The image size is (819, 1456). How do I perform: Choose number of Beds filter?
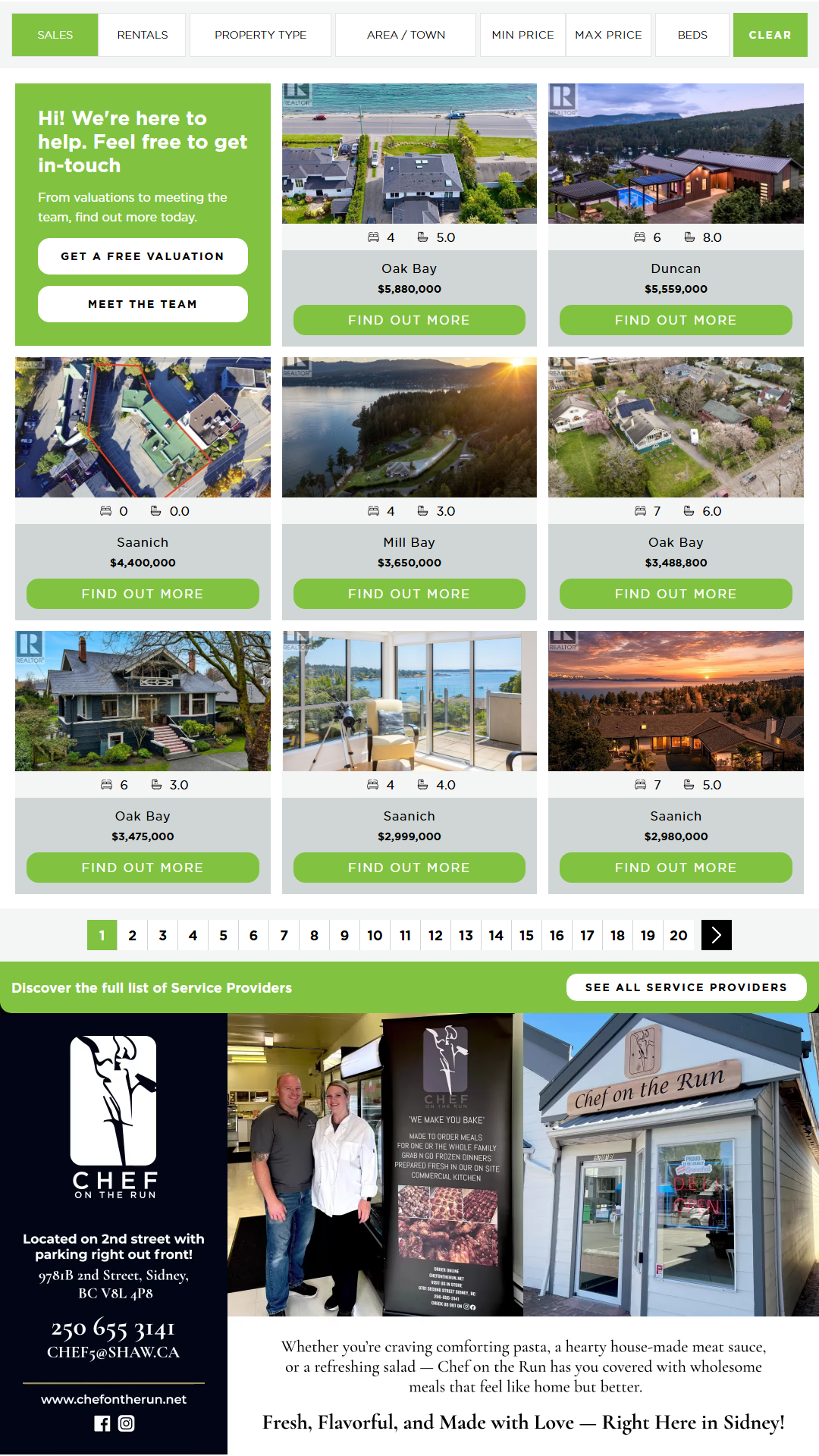pos(692,35)
